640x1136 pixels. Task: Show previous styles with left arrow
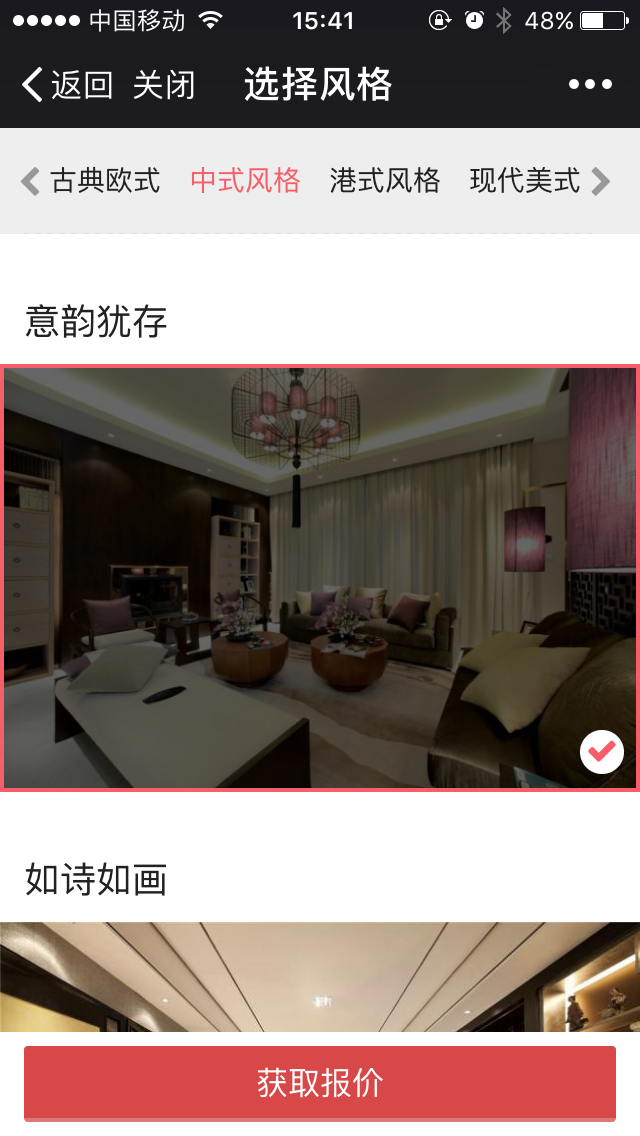[x=30, y=181]
